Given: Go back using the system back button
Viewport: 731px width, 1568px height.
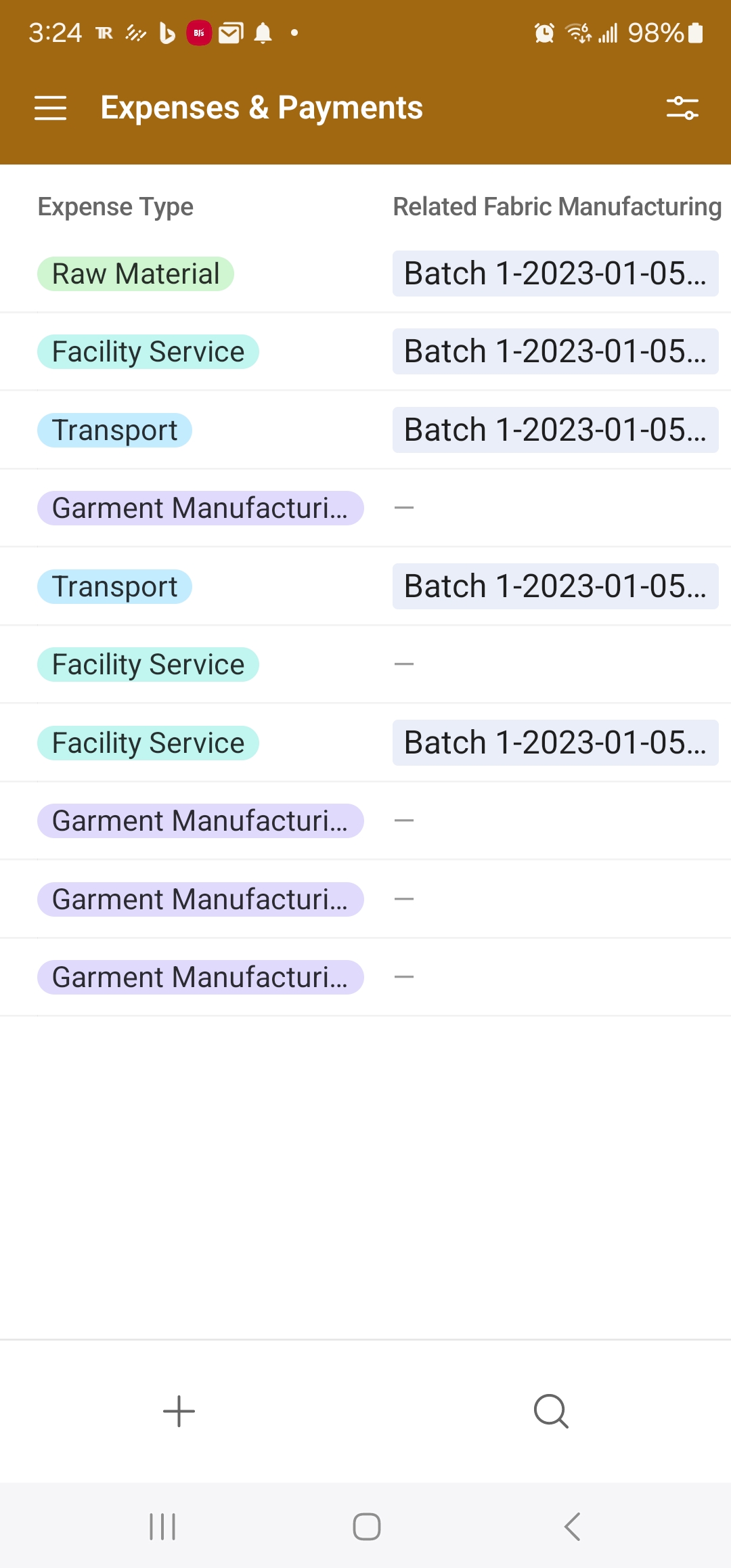Looking at the screenshot, I should point(572,1527).
